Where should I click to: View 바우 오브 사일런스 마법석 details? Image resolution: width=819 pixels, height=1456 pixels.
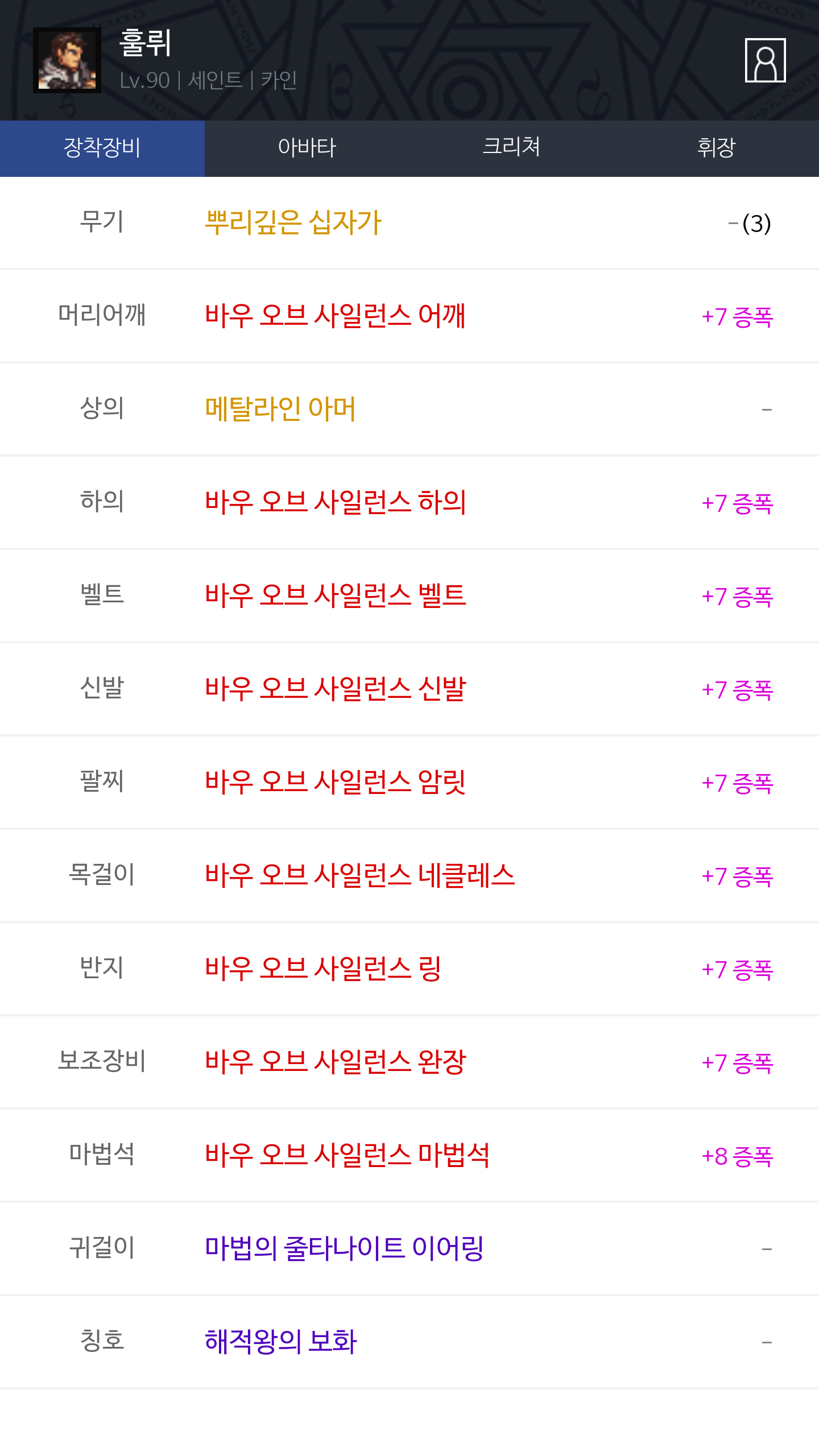point(409,1155)
